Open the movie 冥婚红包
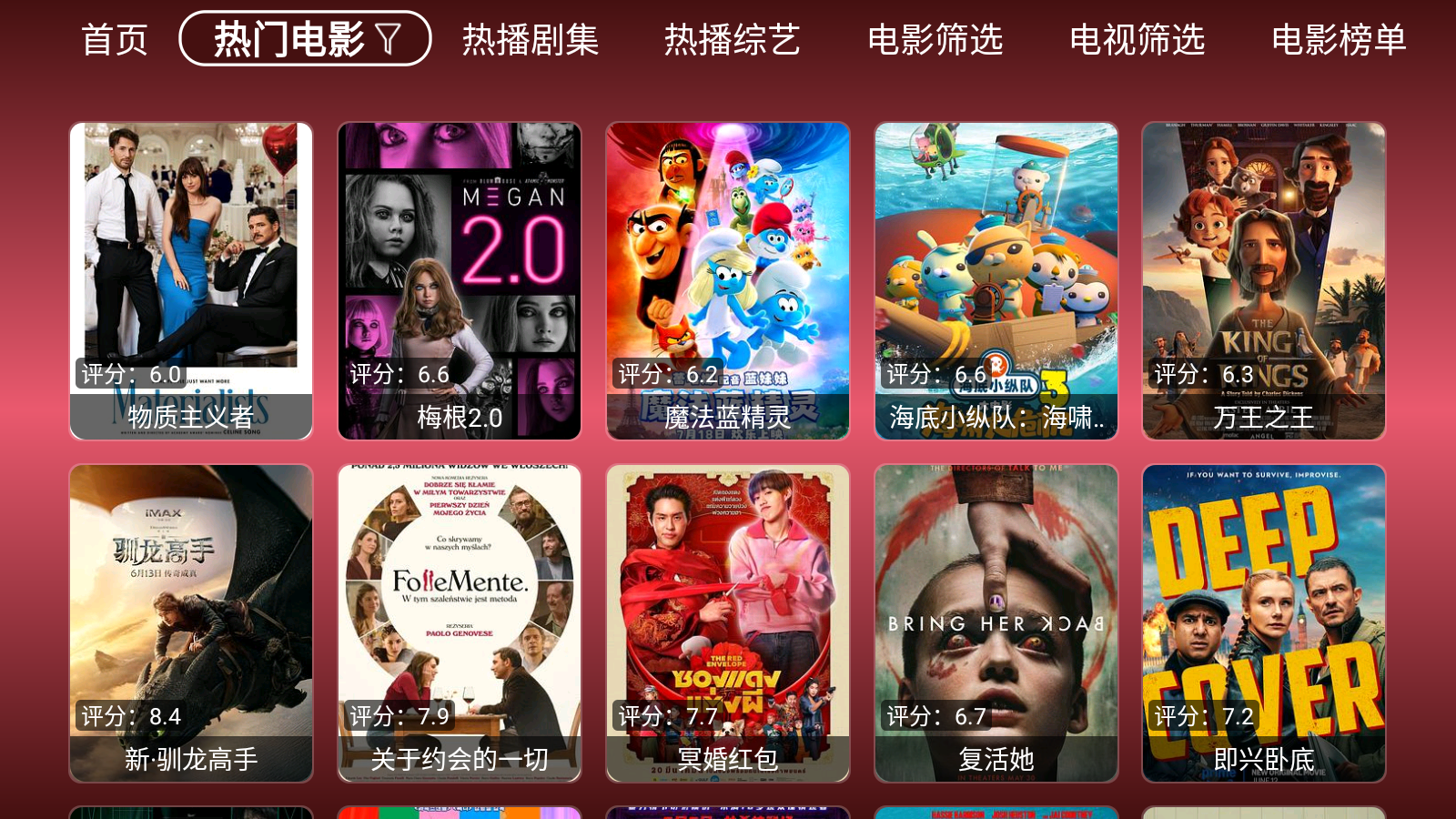The height and width of the screenshot is (819, 1456). [x=728, y=622]
